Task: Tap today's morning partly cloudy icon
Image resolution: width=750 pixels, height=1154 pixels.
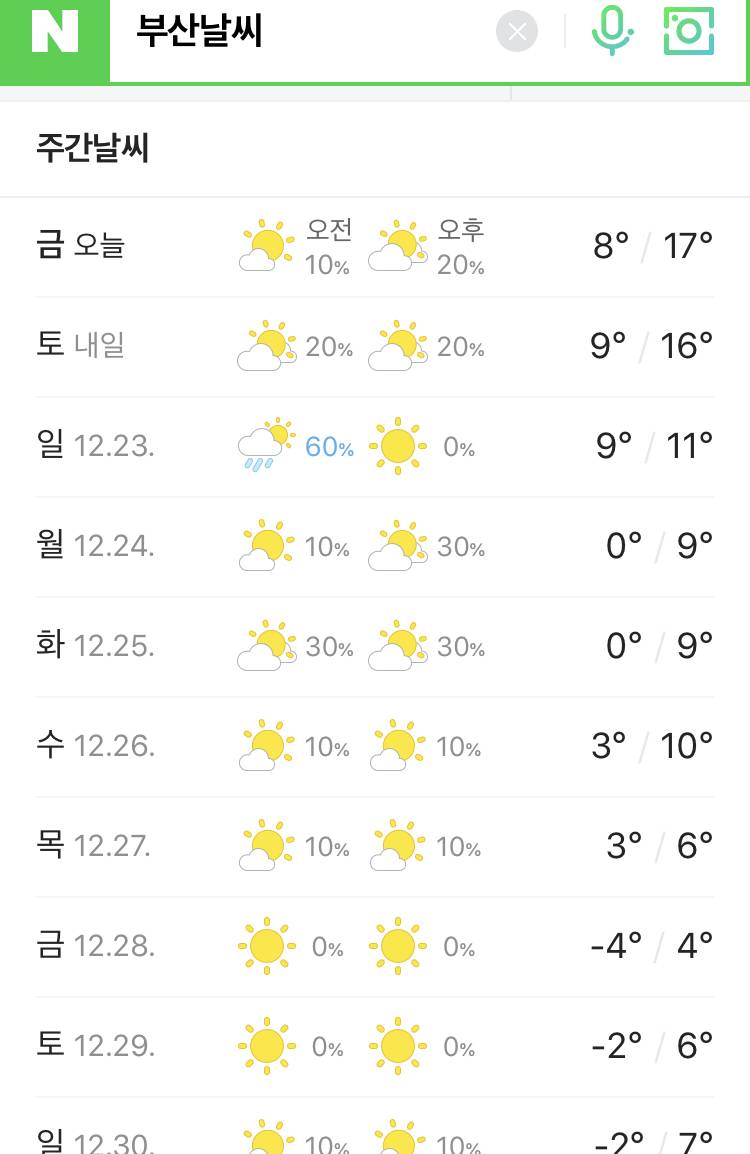Action: click(x=264, y=245)
